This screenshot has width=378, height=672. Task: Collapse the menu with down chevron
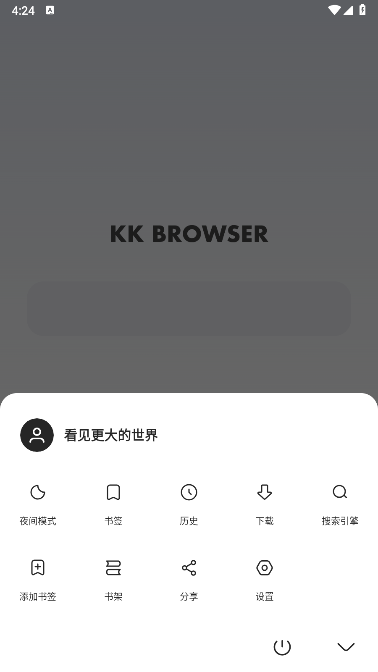pos(346,647)
